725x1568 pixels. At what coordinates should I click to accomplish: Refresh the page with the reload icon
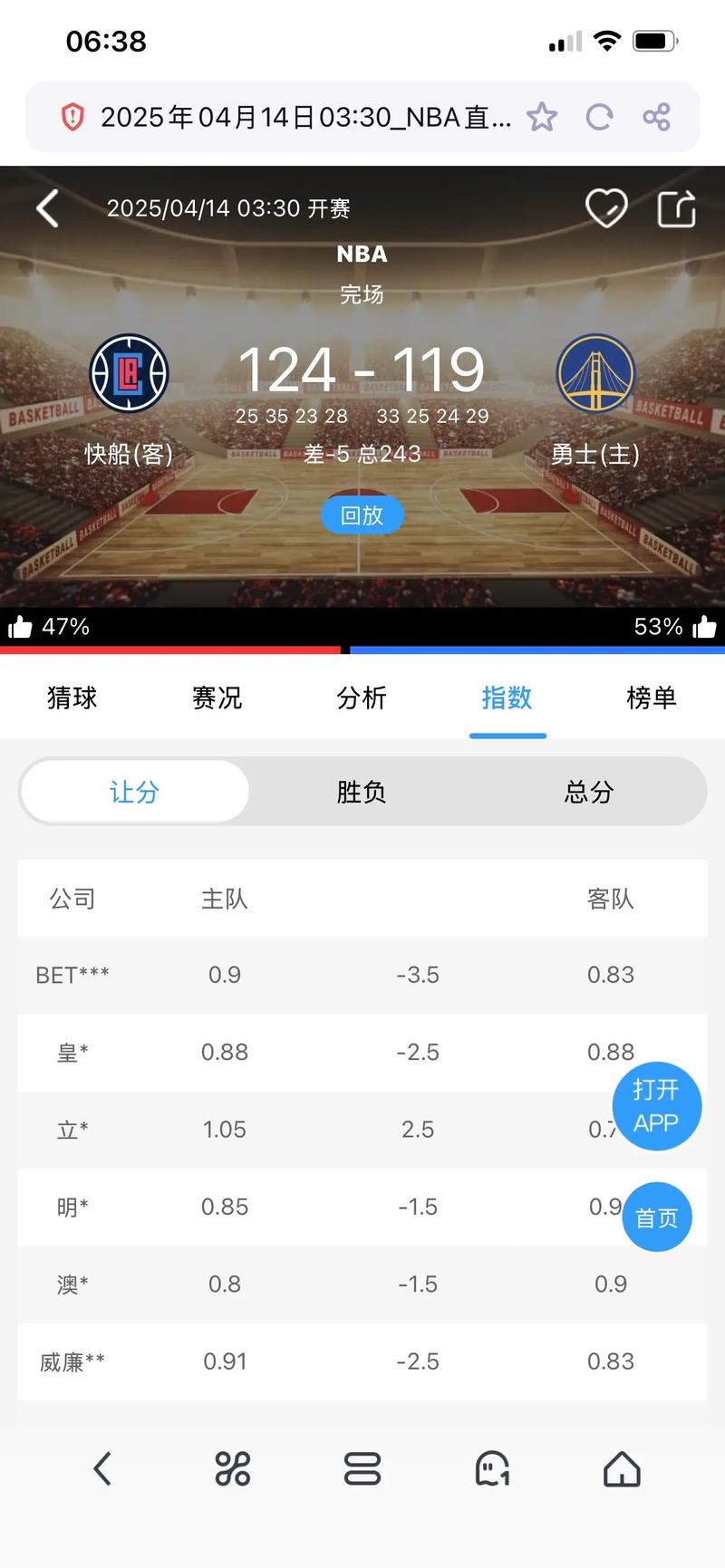(x=600, y=116)
